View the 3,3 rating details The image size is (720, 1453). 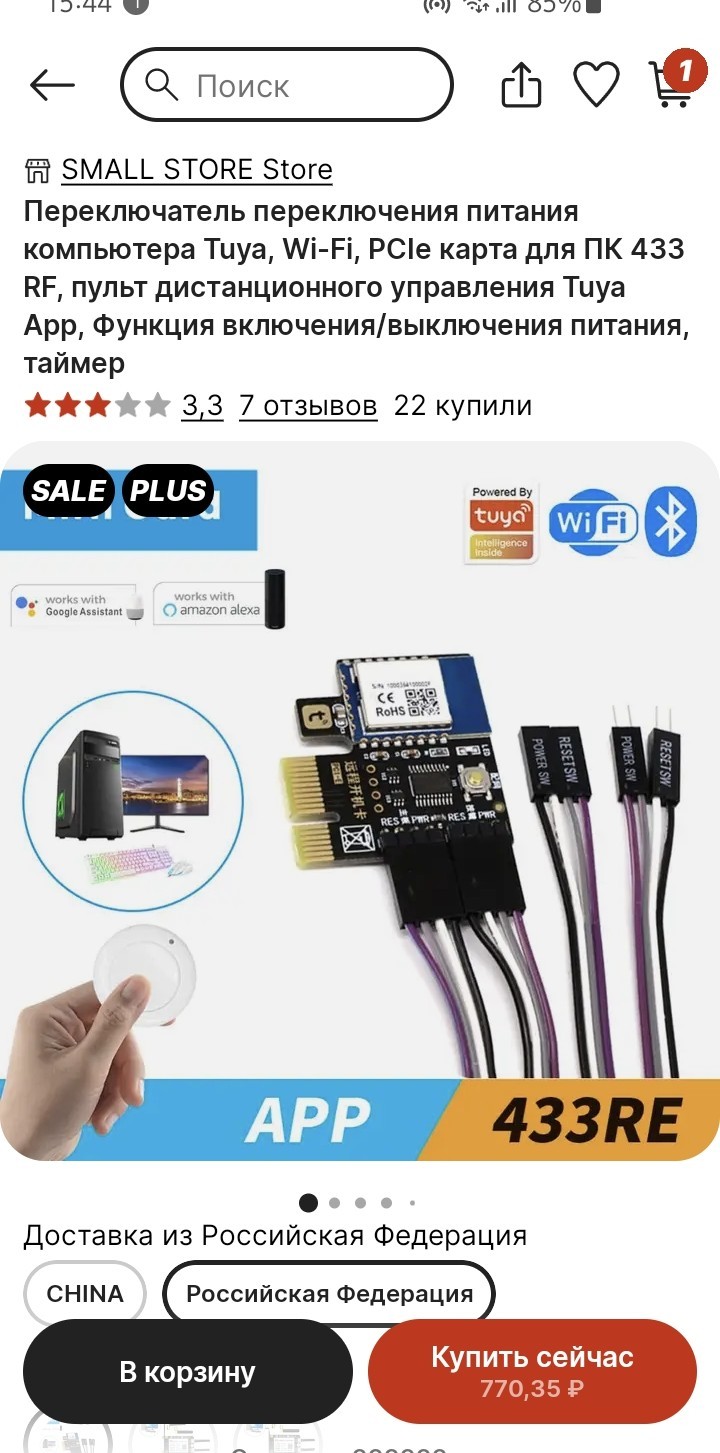202,406
